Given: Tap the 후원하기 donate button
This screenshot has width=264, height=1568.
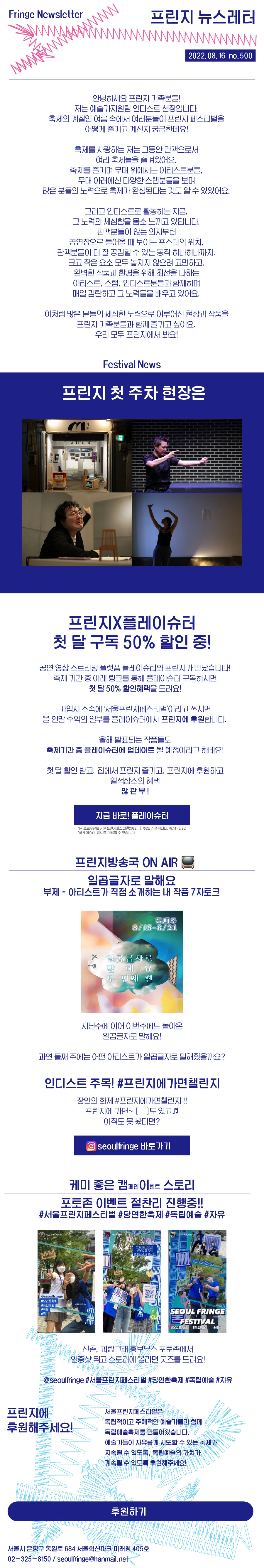Looking at the screenshot, I should point(130,1511).
